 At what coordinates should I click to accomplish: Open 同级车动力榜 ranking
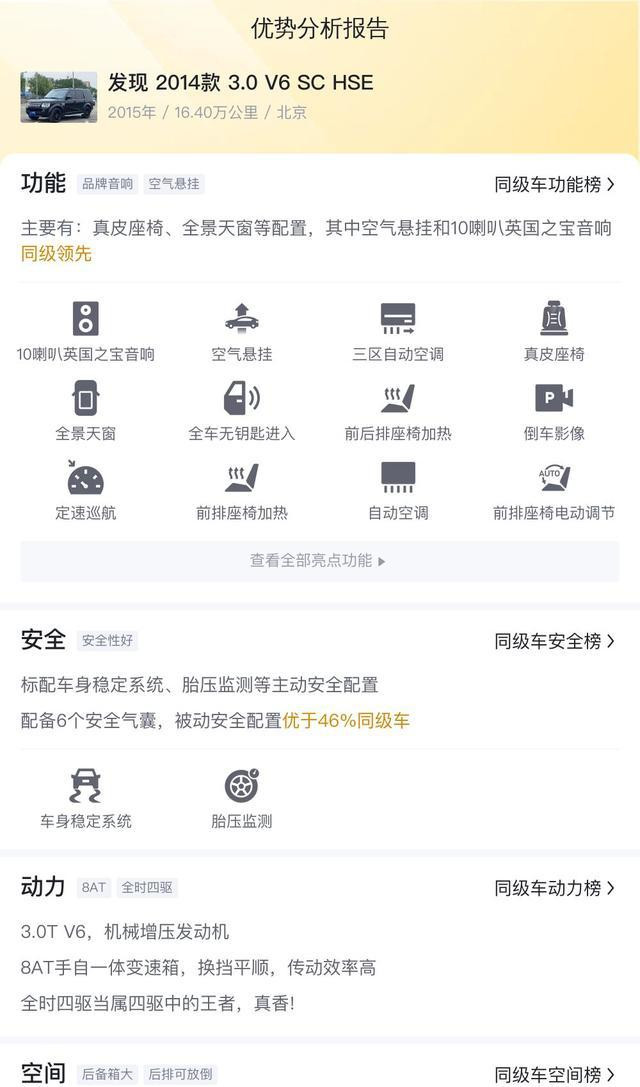554,888
